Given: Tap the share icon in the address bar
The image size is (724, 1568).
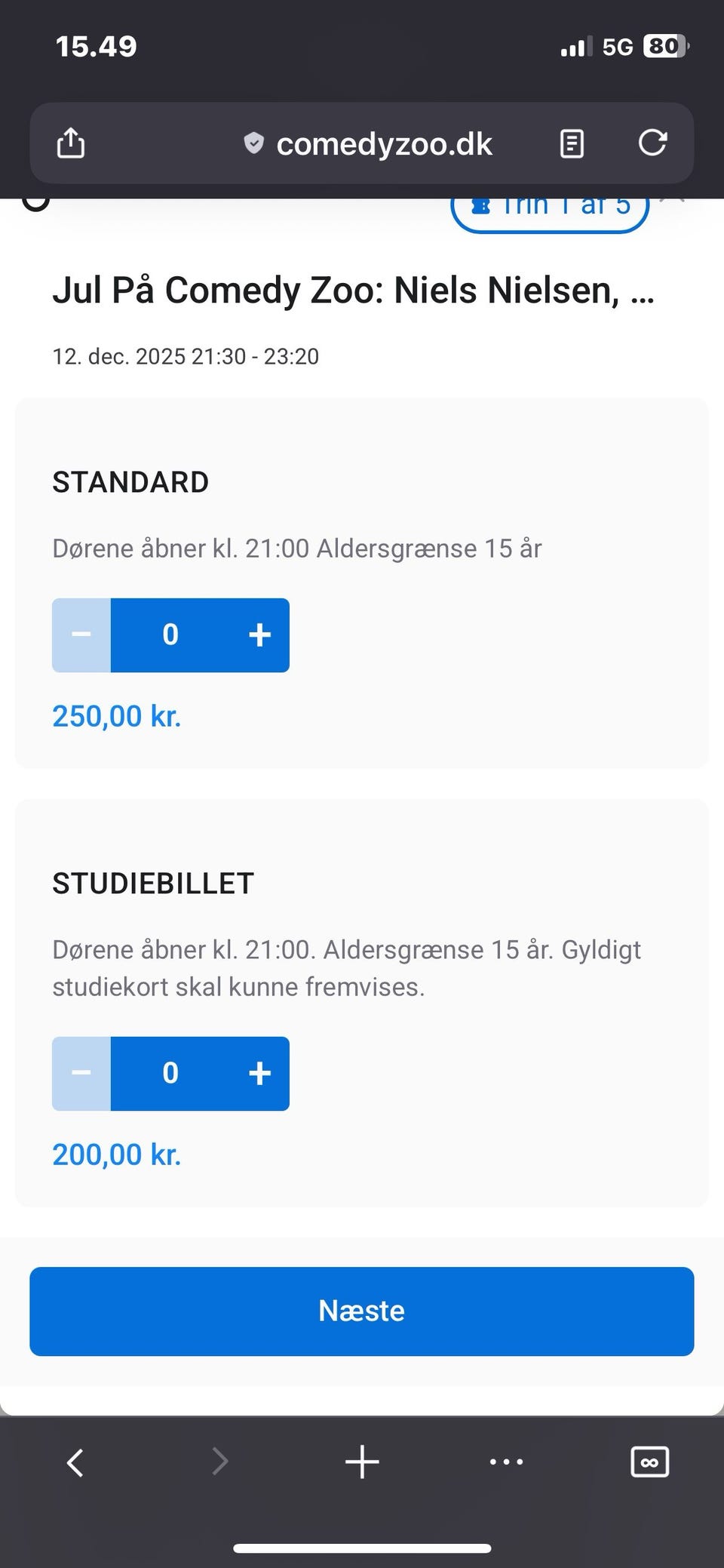Looking at the screenshot, I should pos(70,143).
